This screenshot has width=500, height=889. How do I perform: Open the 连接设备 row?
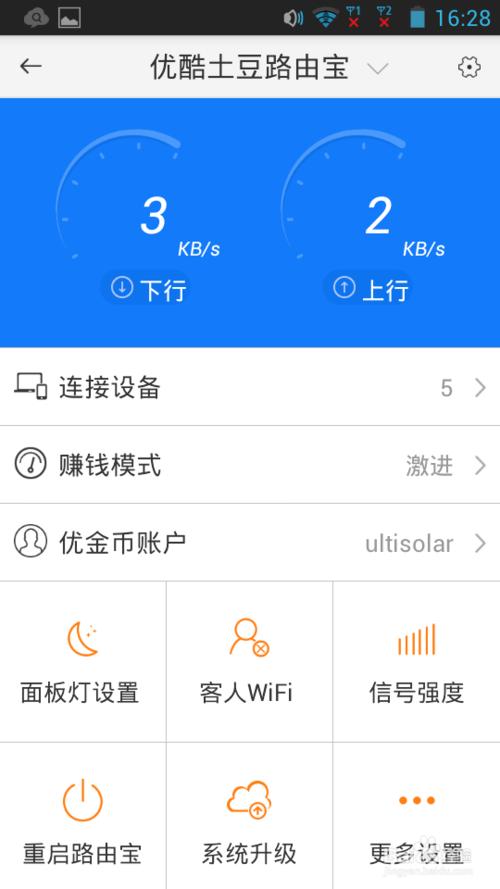(250, 387)
